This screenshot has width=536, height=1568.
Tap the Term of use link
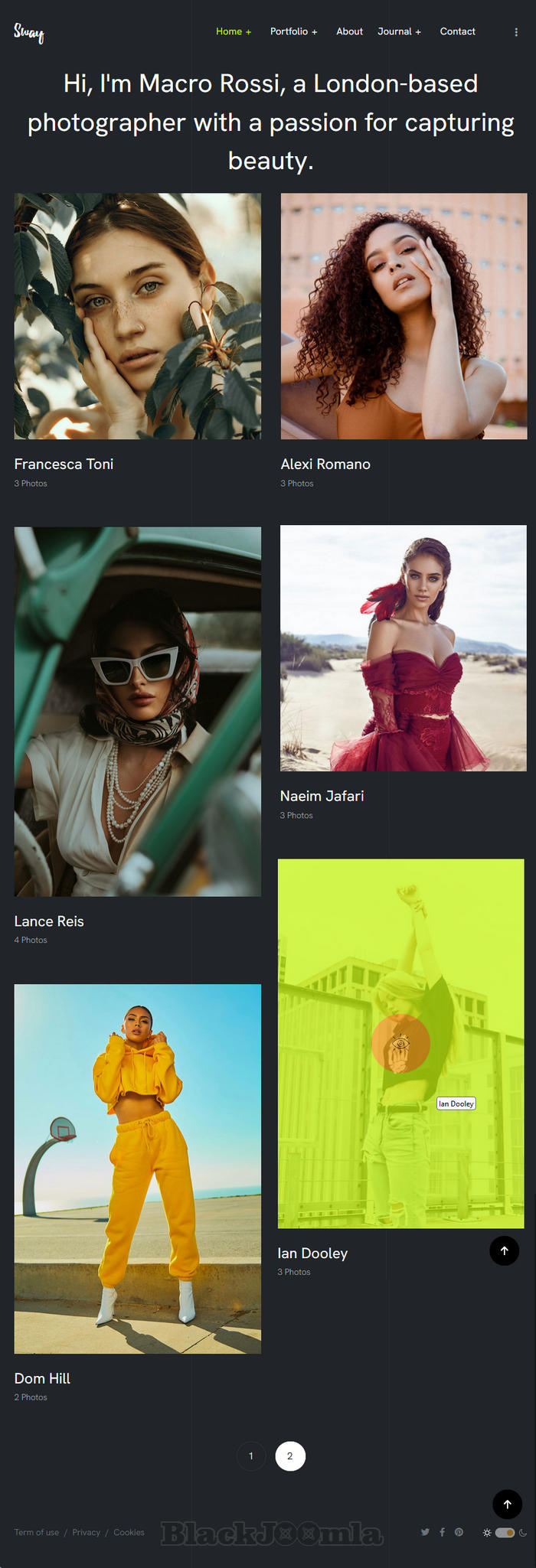click(x=36, y=1532)
